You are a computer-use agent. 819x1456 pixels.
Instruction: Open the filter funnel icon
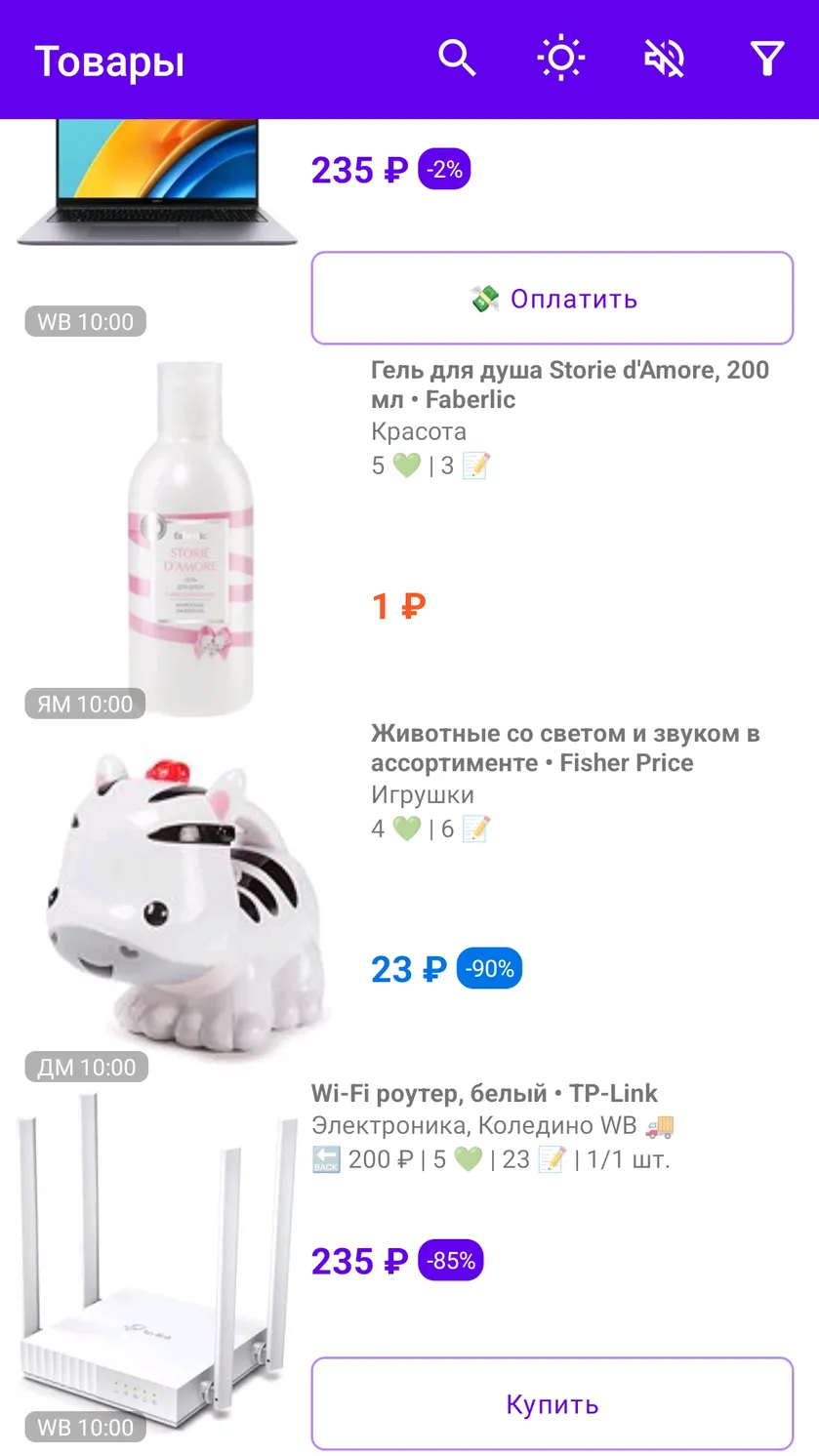(768, 60)
